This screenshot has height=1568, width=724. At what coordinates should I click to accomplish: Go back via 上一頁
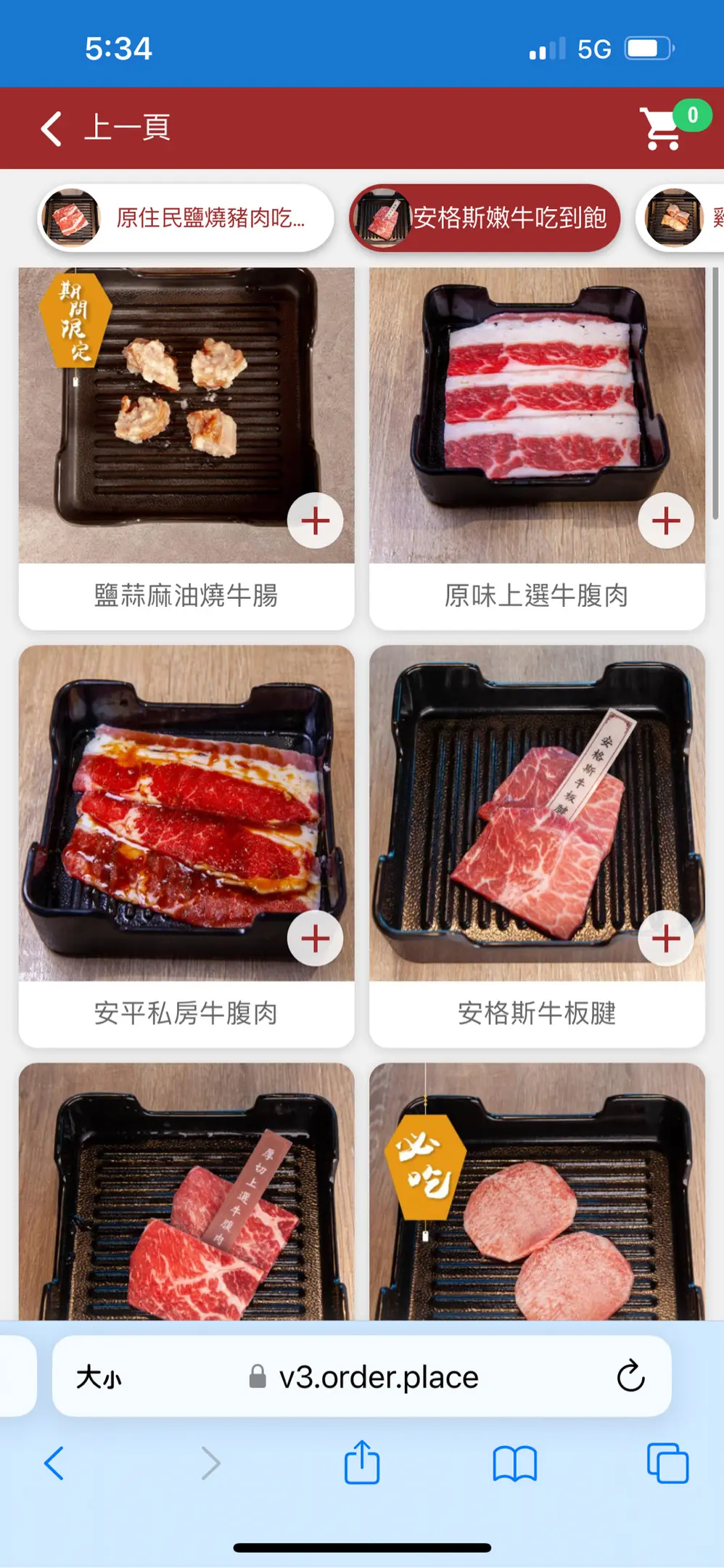click(x=105, y=128)
